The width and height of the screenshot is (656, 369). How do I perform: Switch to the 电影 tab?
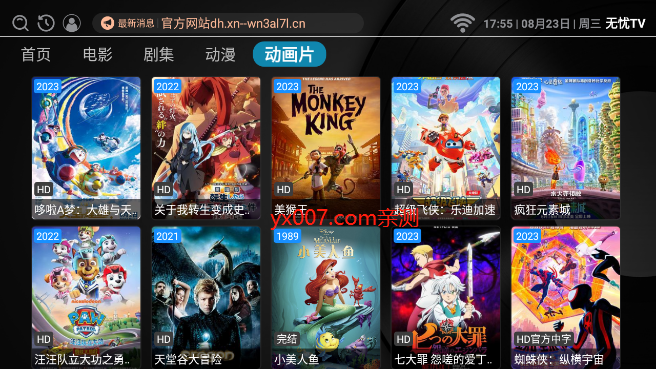pyautogui.click(x=97, y=54)
